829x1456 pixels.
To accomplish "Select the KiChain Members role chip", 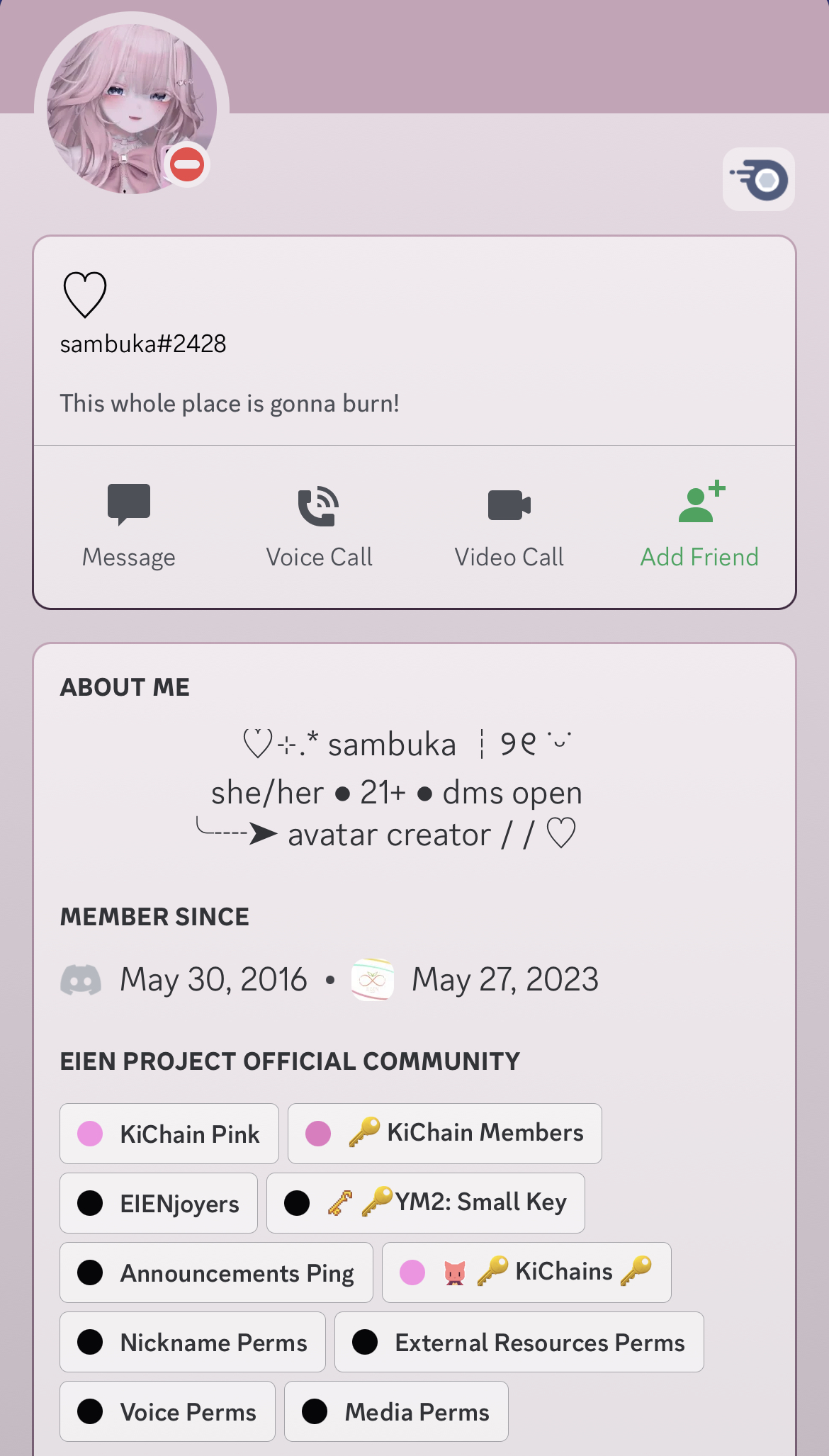I will point(445,1134).
